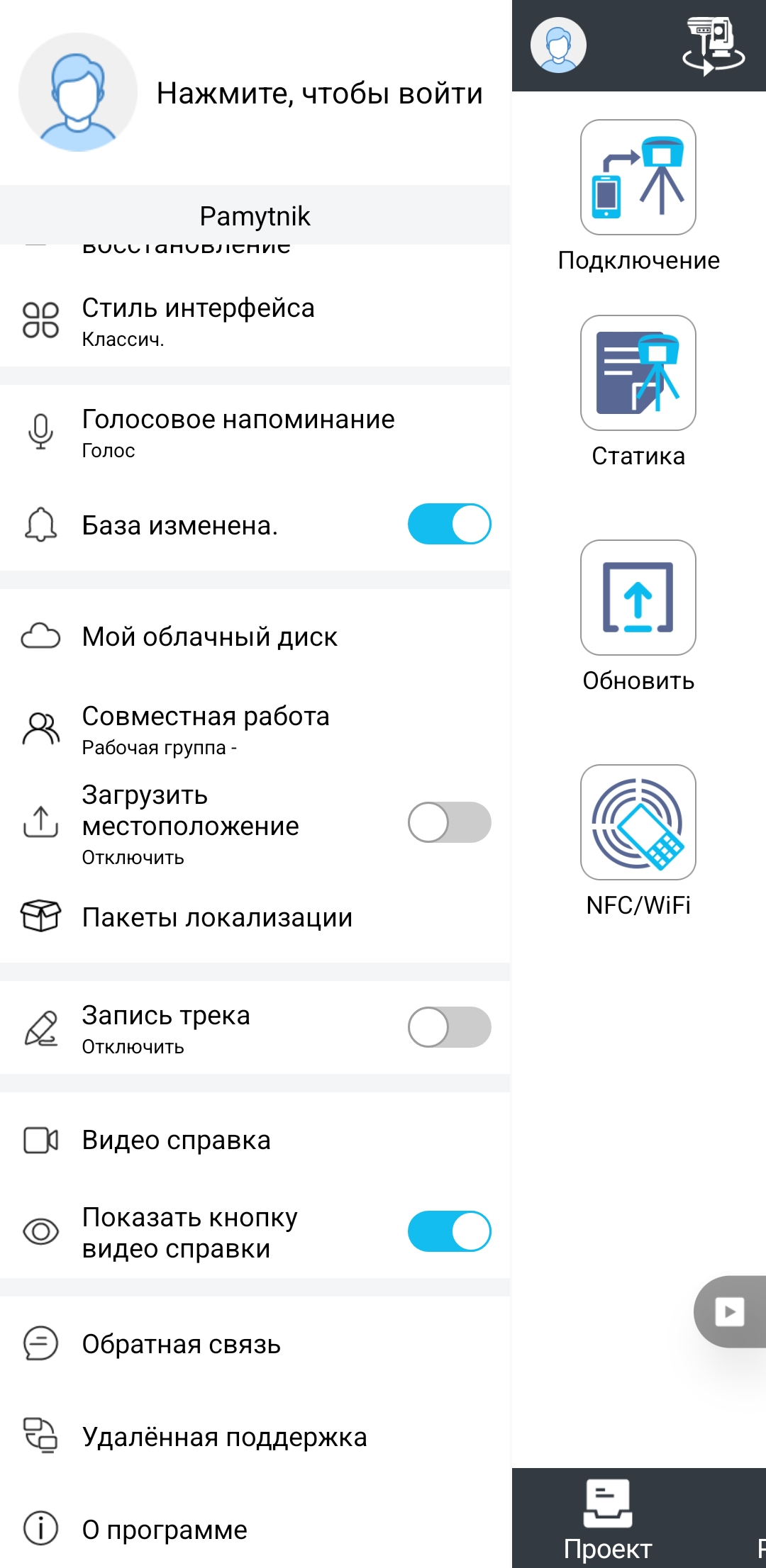This screenshot has height=1568, width=766.
Task: Tap the floating video help button
Action: 730,1311
